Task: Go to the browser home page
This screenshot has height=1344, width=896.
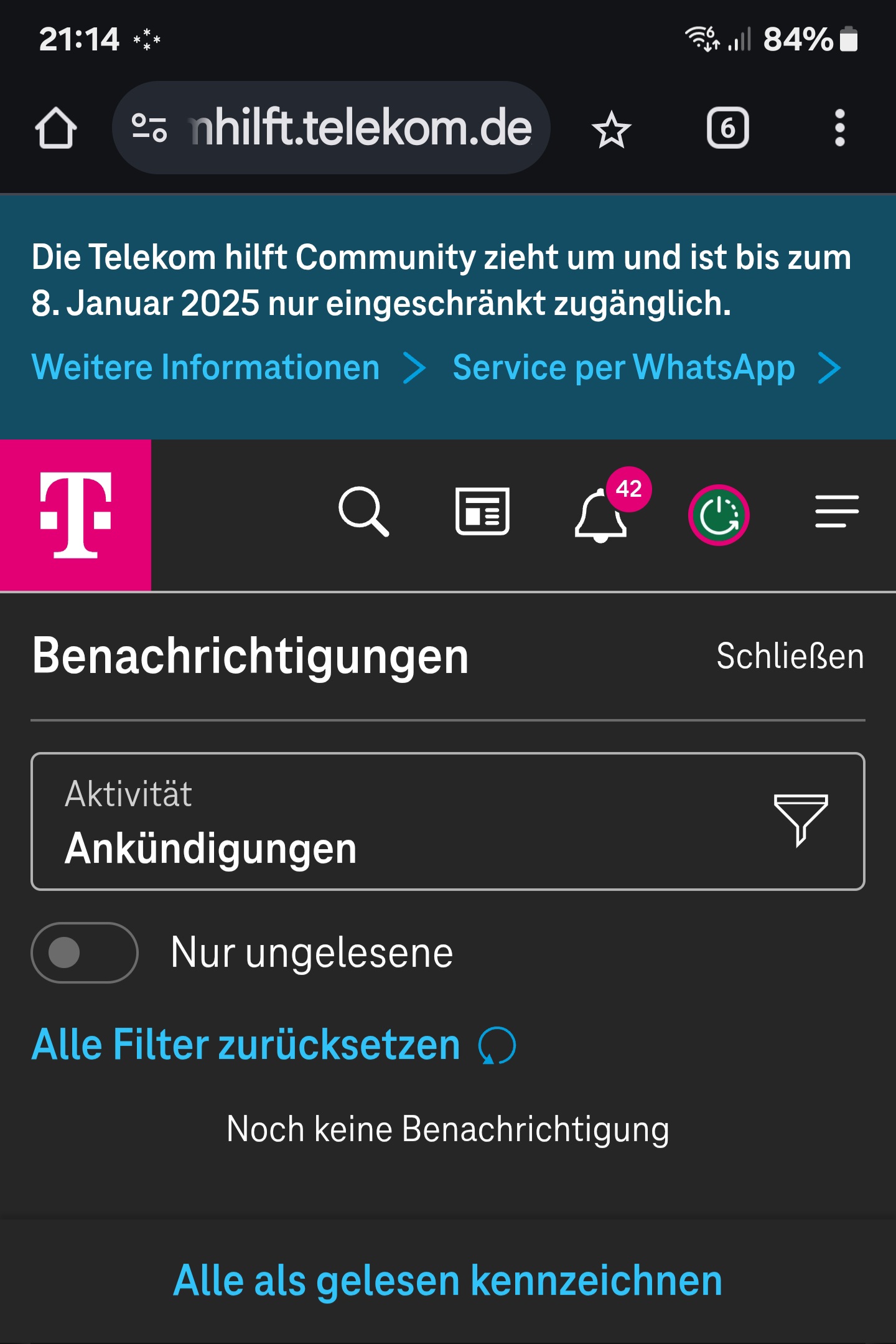Action: pyautogui.click(x=56, y=128)
